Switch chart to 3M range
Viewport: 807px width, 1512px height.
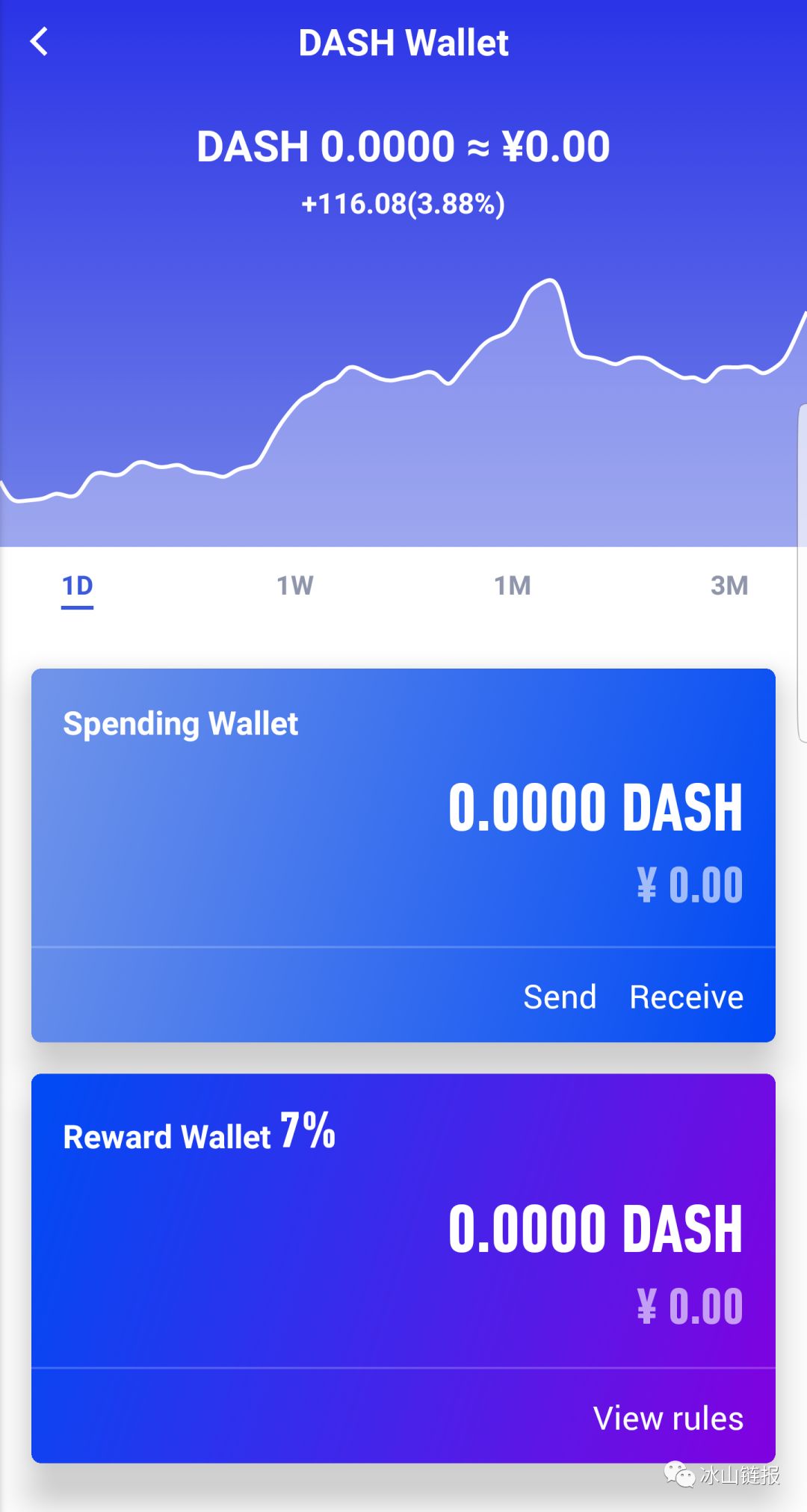click(x=729, y=586)
